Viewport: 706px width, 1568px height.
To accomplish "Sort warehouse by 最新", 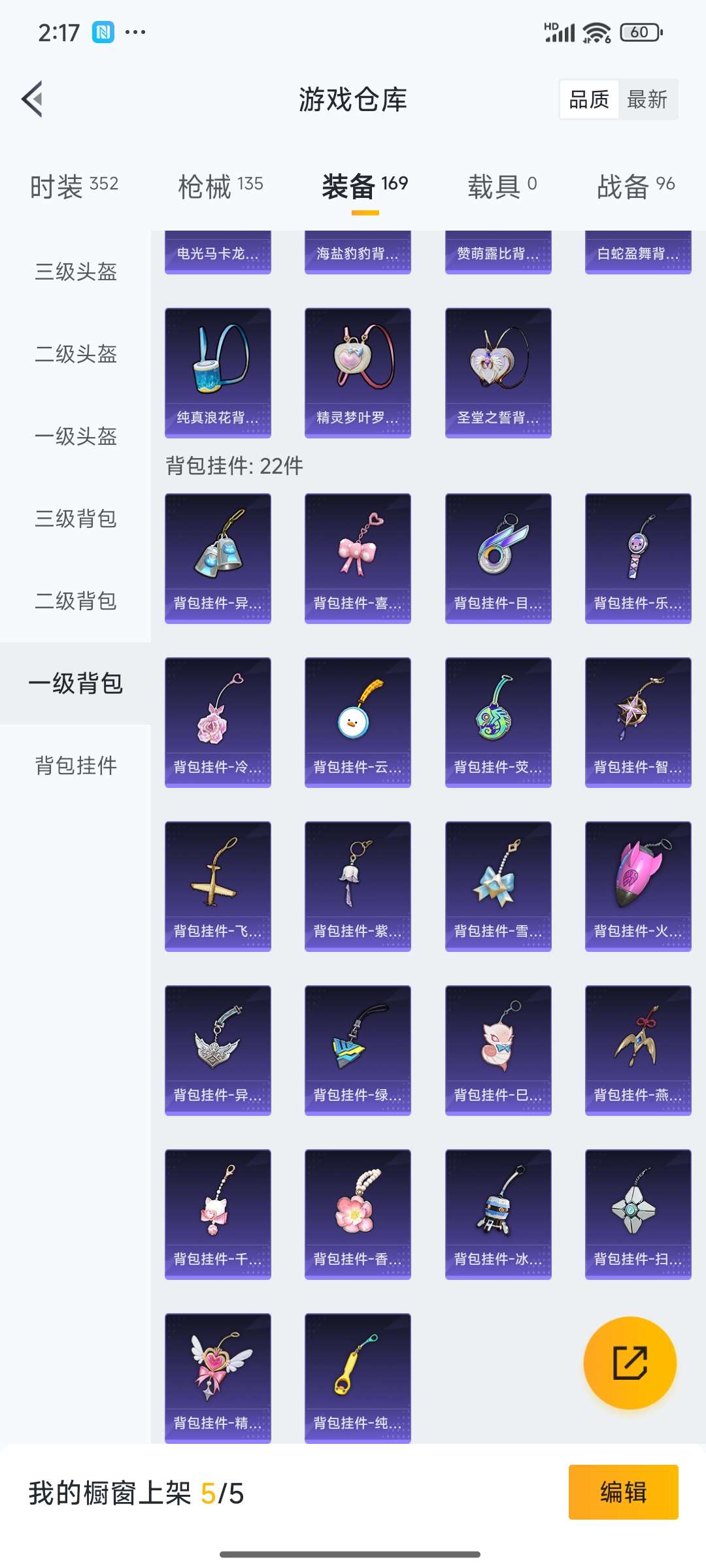I will pos(647,99).
